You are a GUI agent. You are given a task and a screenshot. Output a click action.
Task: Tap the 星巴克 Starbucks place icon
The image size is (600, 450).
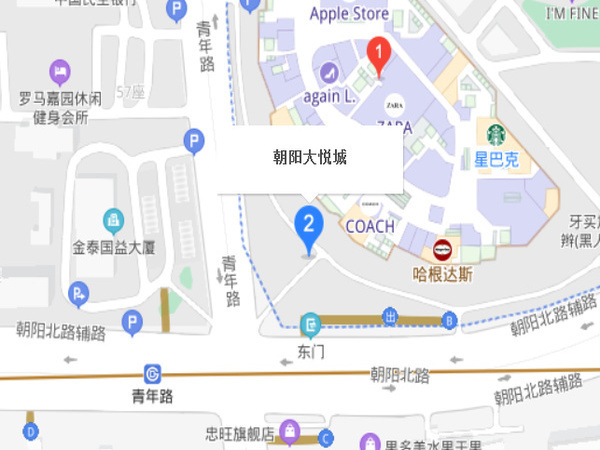(x=495, y=133)
